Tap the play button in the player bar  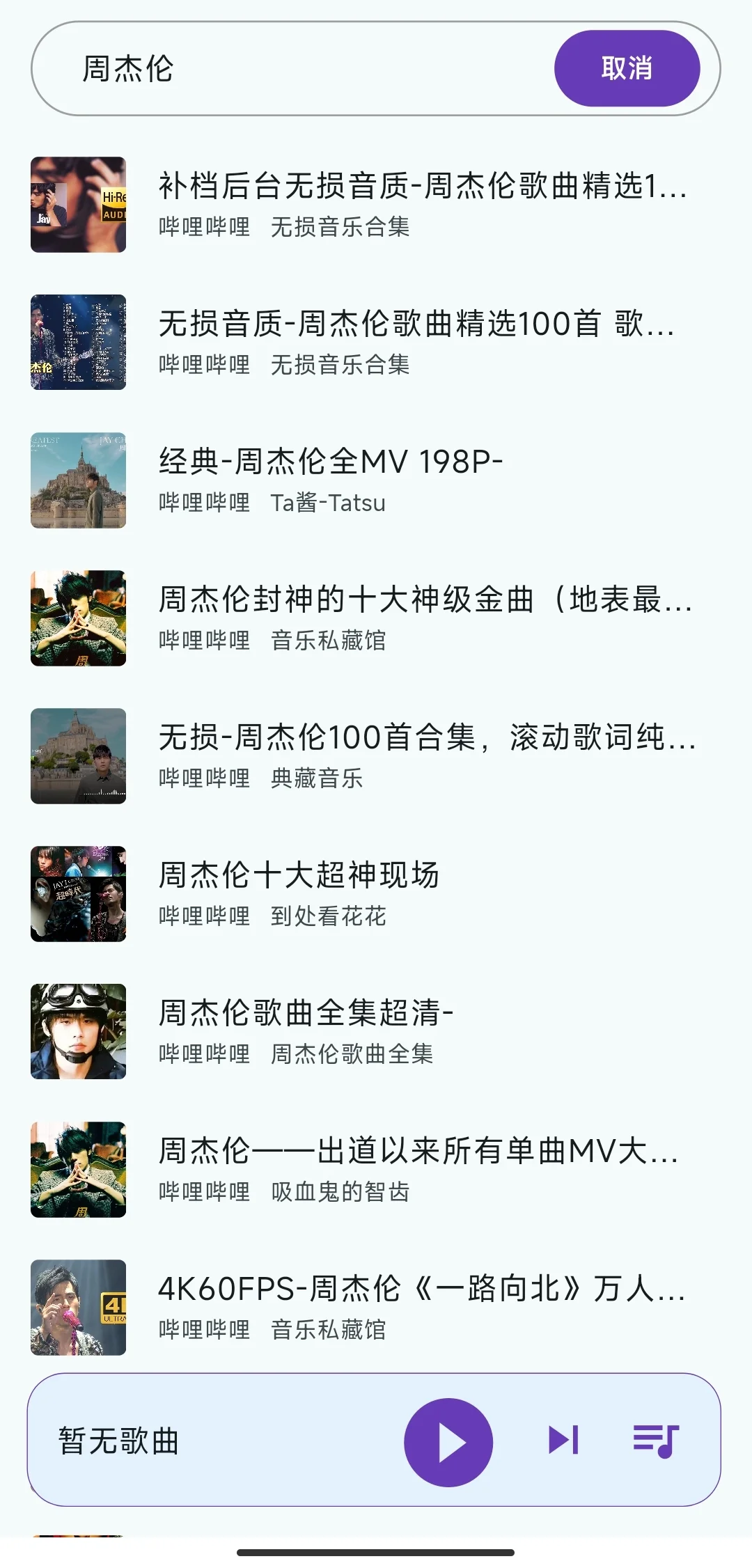coord(448,1442)
